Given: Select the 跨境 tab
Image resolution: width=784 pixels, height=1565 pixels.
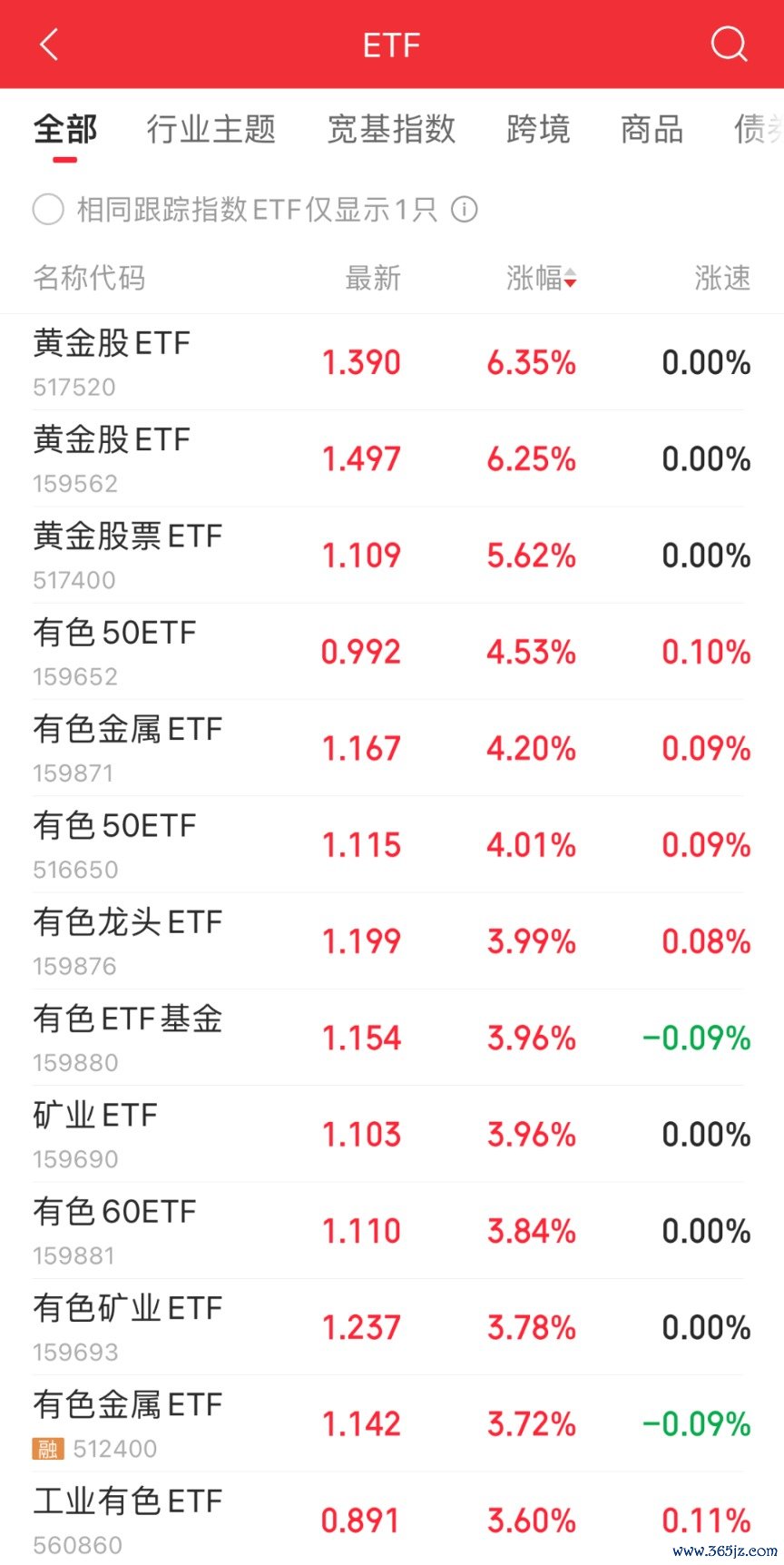Looking at the screenshot, I should [538, 129].
